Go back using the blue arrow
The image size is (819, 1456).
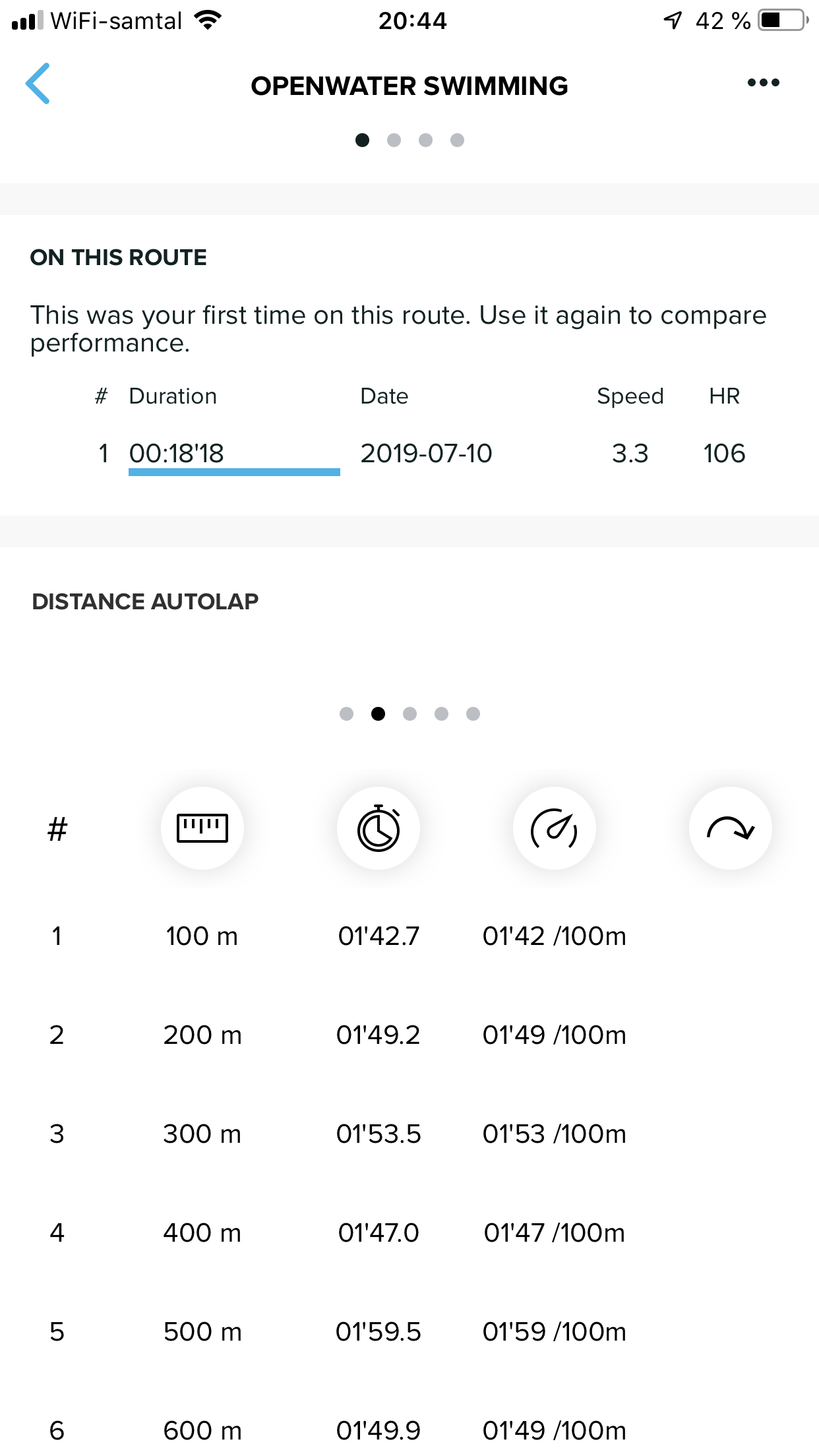[38, 84]
